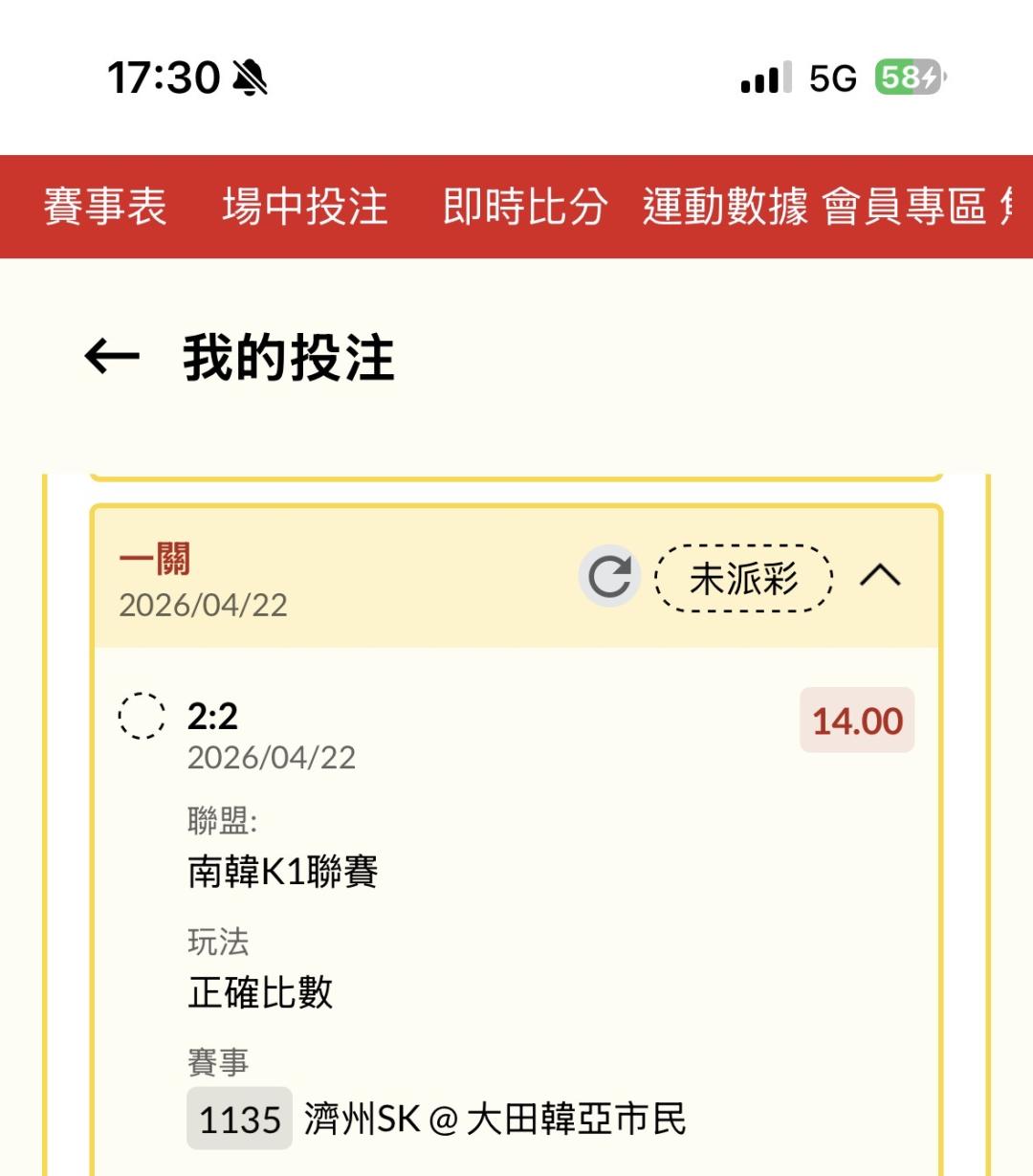Image resolution: width=1033 pixels, height=1176 pixels.
Task: Switch to 場中投注
Action: (305, 207)
